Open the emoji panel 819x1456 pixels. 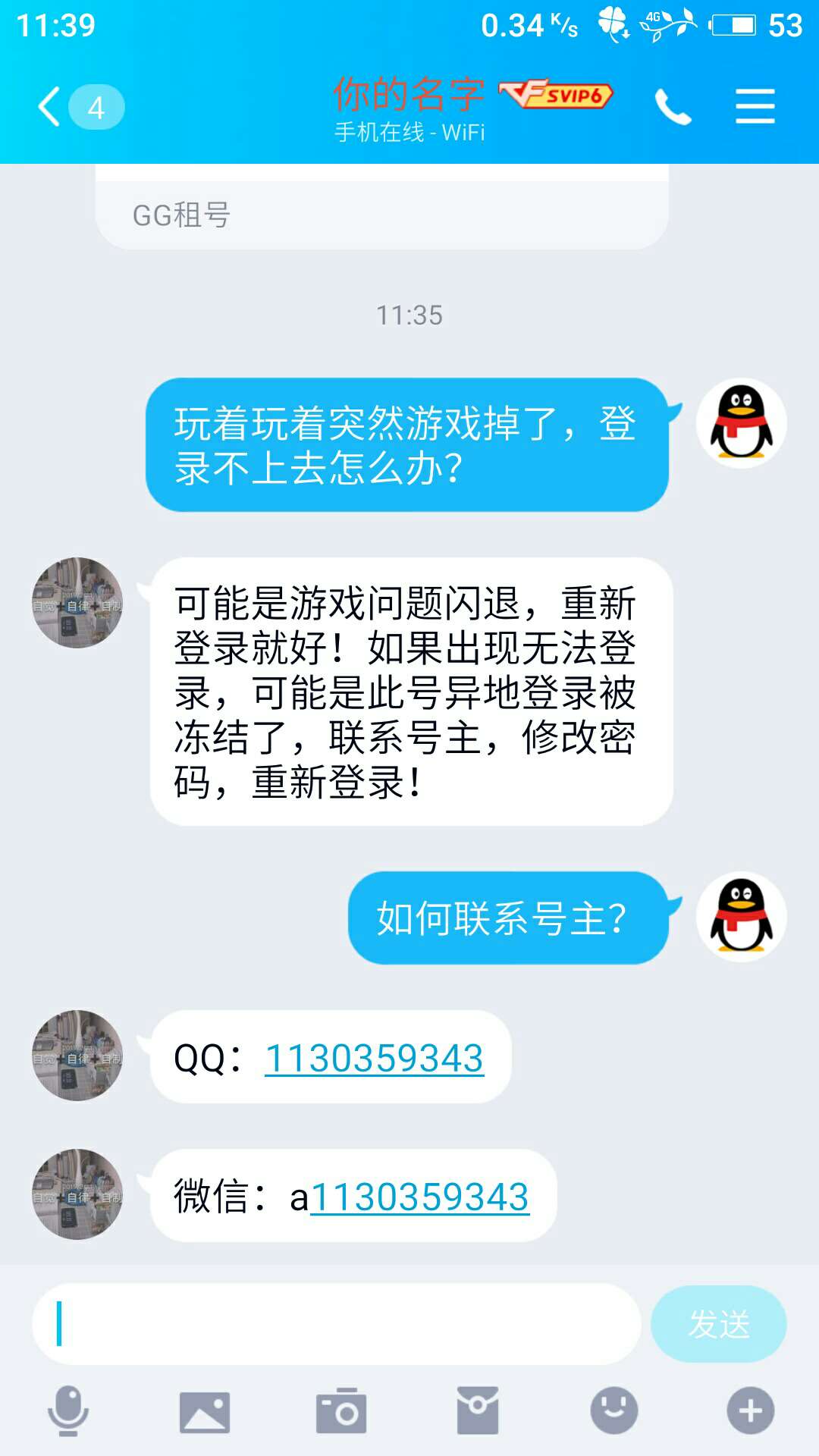tap(614, 1410)
